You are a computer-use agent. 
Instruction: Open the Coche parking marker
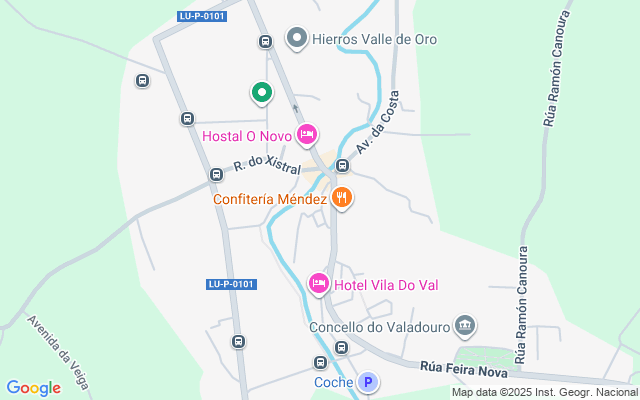click(x=368, y=382)
